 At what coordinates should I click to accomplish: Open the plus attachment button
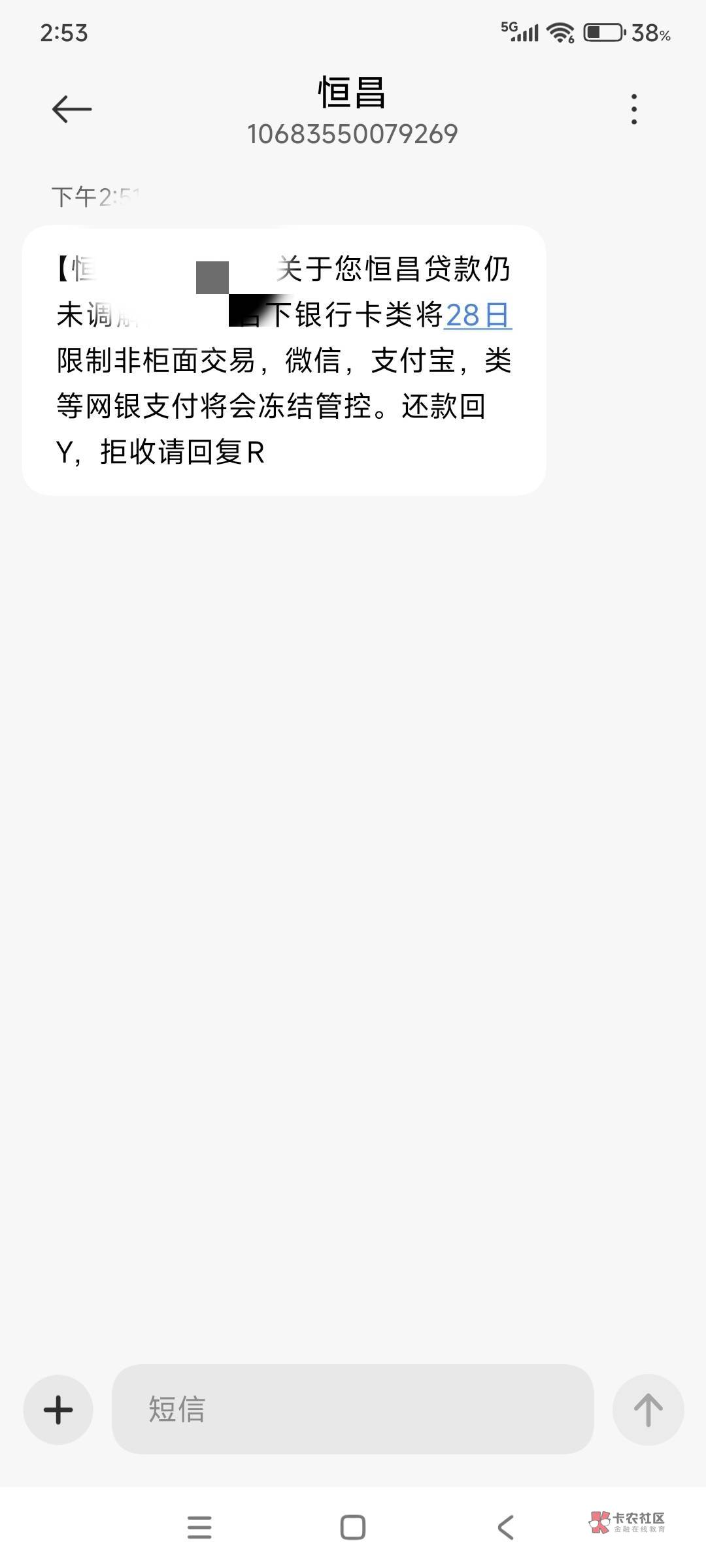[x=58, y=1409]
